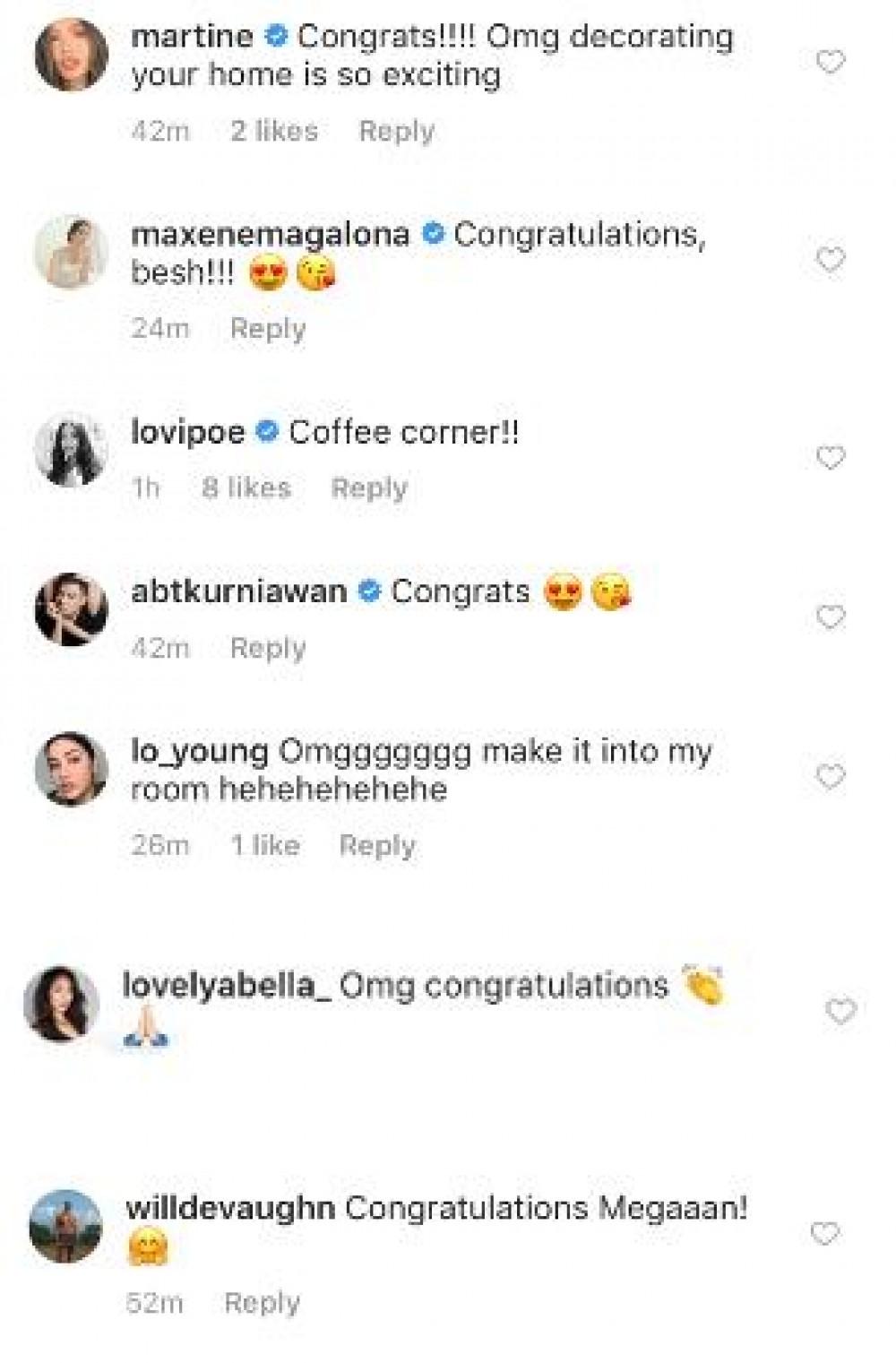Image resolution: width=896 pixels, height=1363 pixels.
Task: Like martine's comment
Action: [831, 62]
